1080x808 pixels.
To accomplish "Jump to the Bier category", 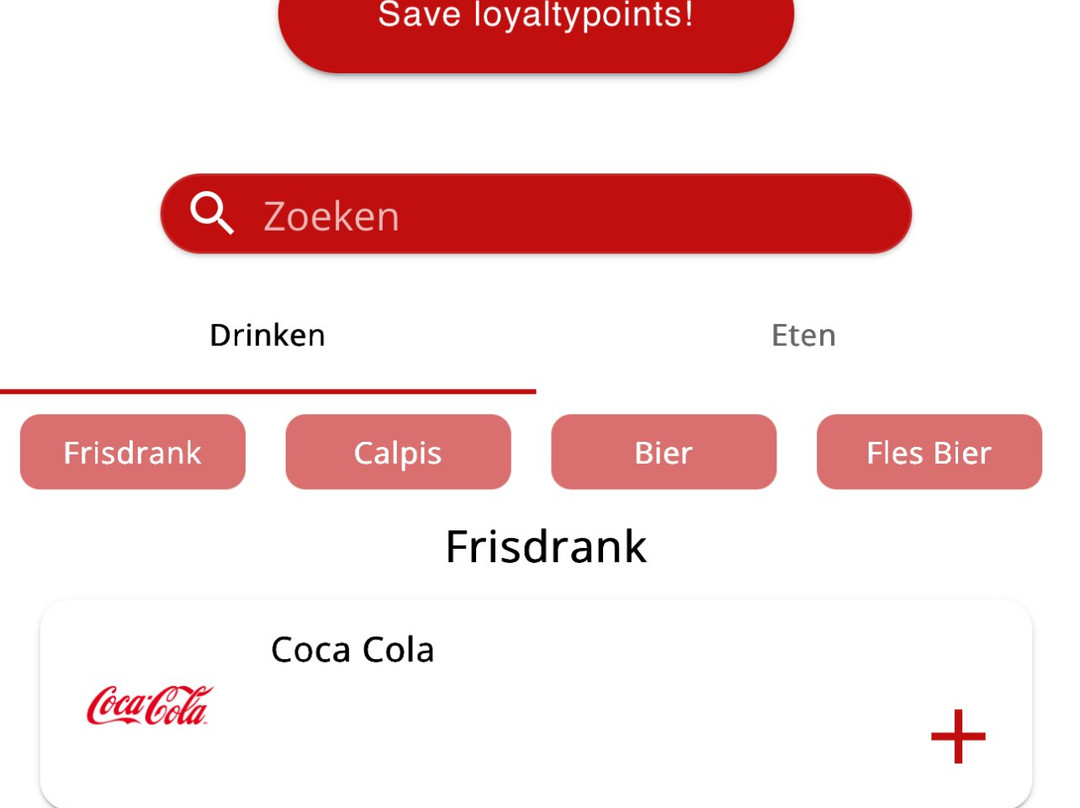I will tap(663, 452).
